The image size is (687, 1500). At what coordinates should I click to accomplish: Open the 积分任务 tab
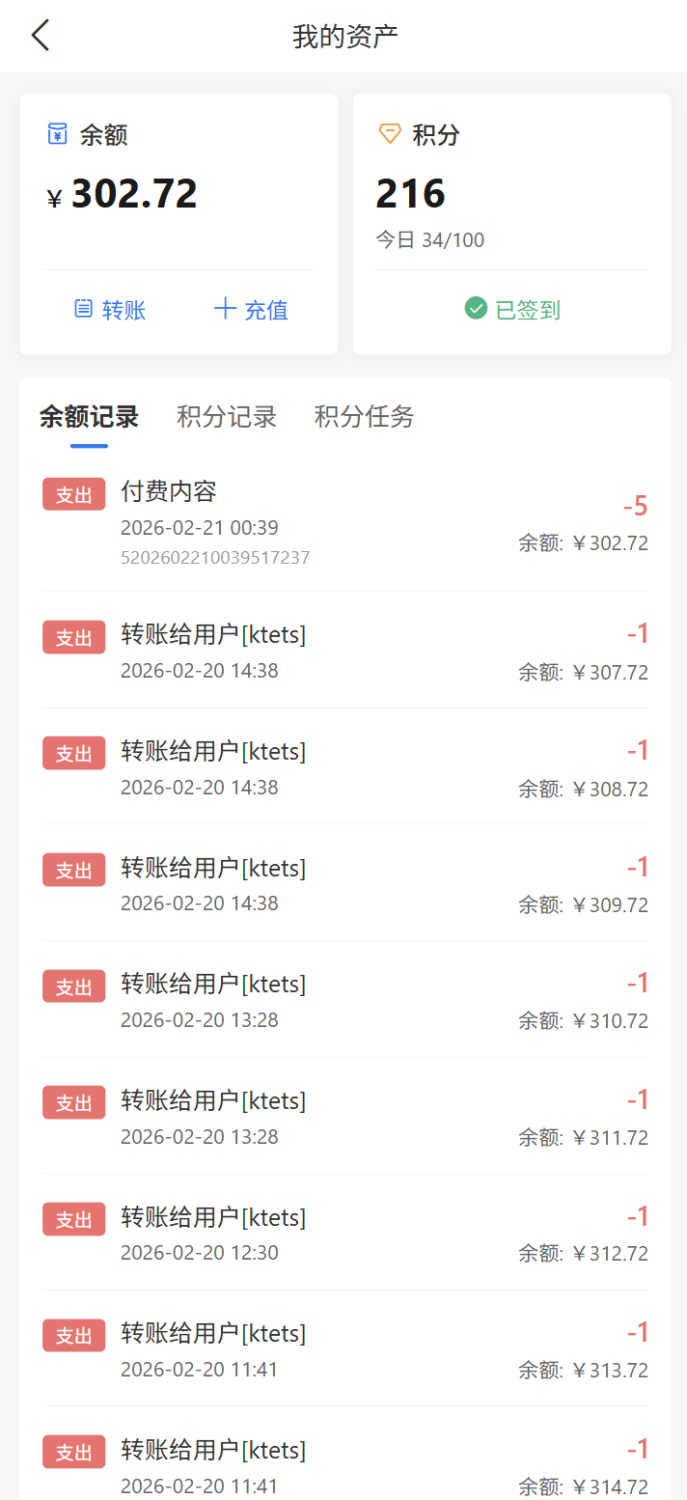pyautogui.click(x=364, y=417)
